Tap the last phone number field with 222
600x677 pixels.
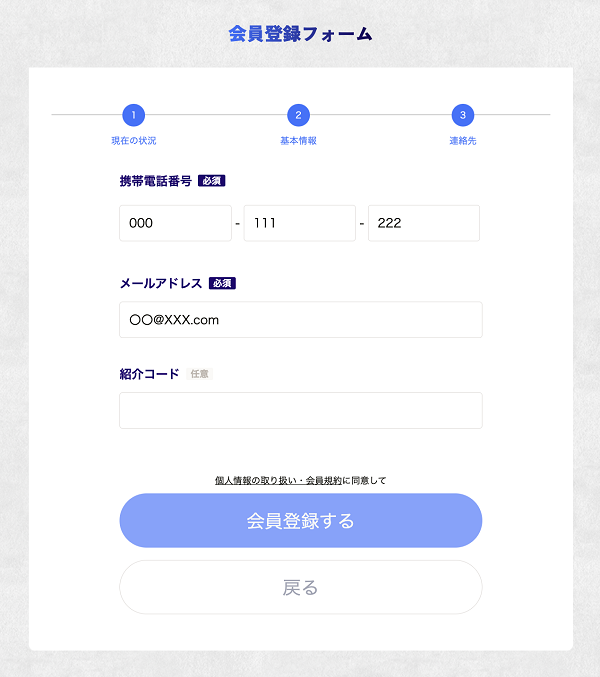pyautogui.click(x=423, y=223)
